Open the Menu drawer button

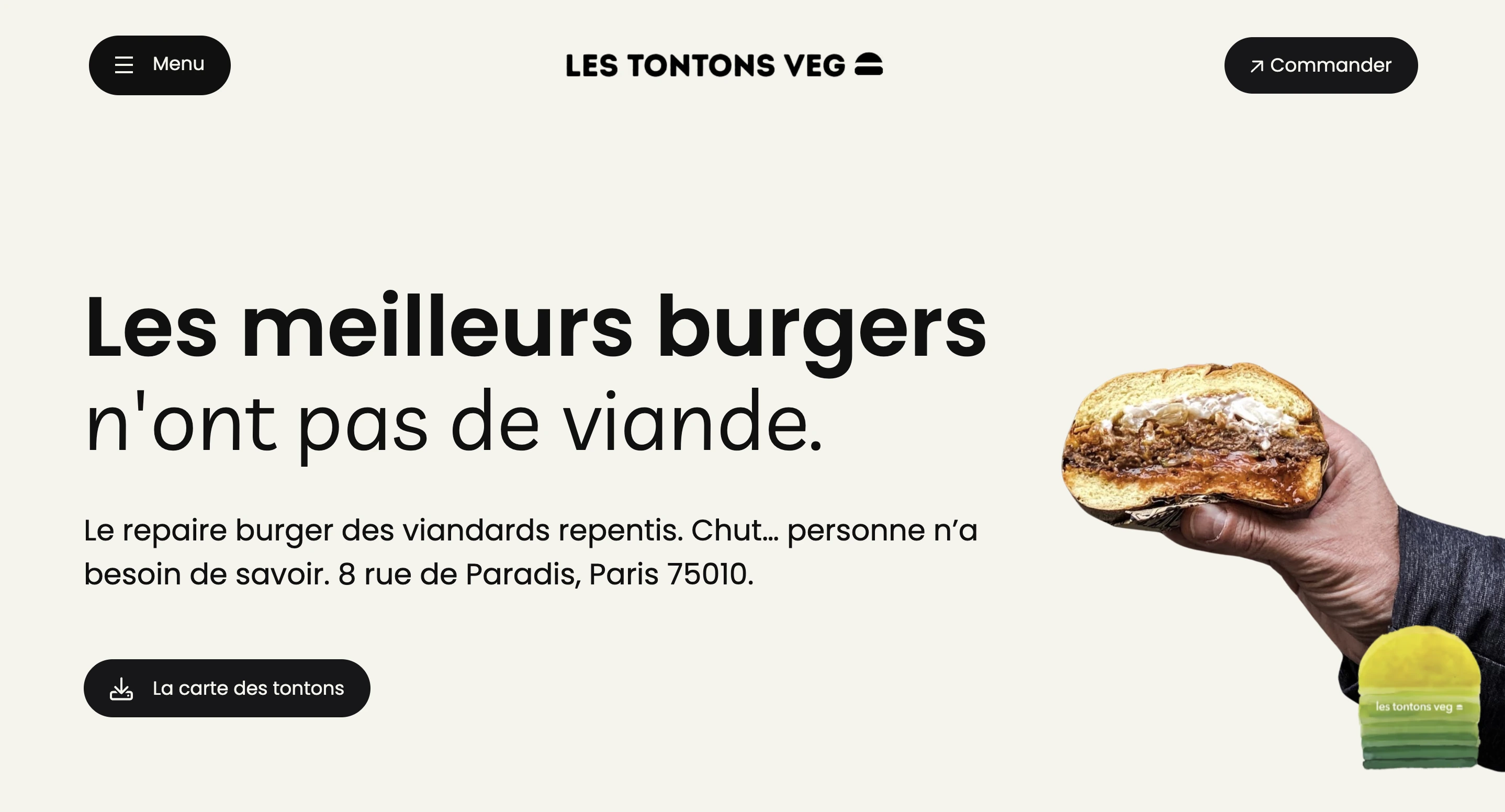(x=160, y=65)
